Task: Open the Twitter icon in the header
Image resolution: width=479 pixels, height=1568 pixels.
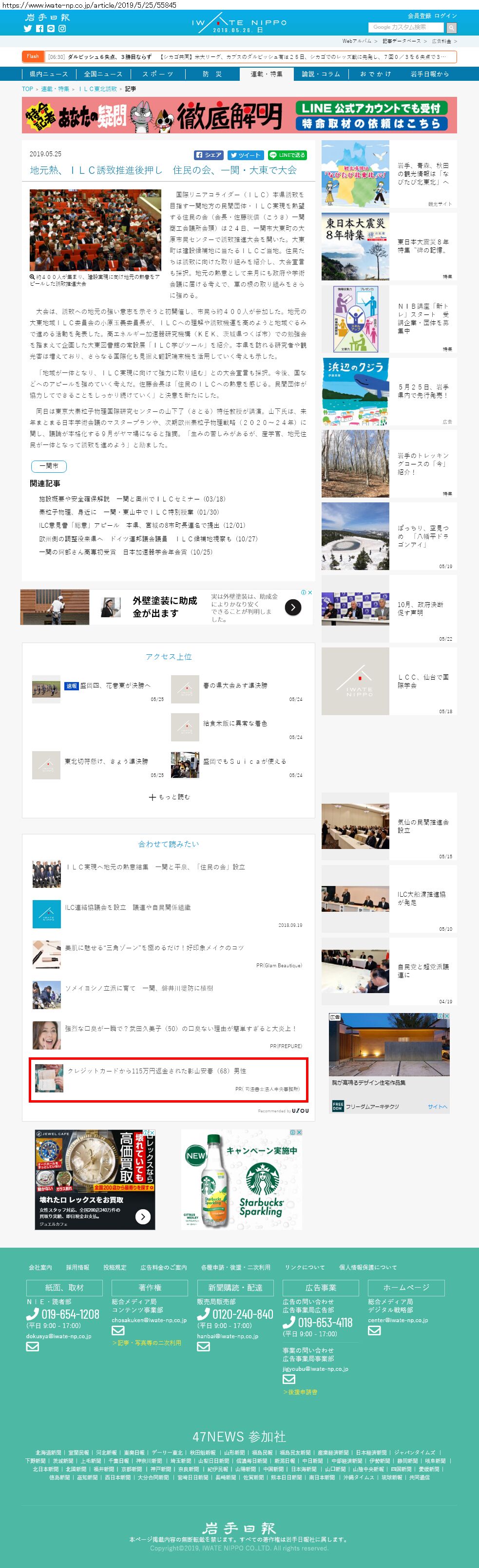Action: pyautogui.click(x=27, y=29)
